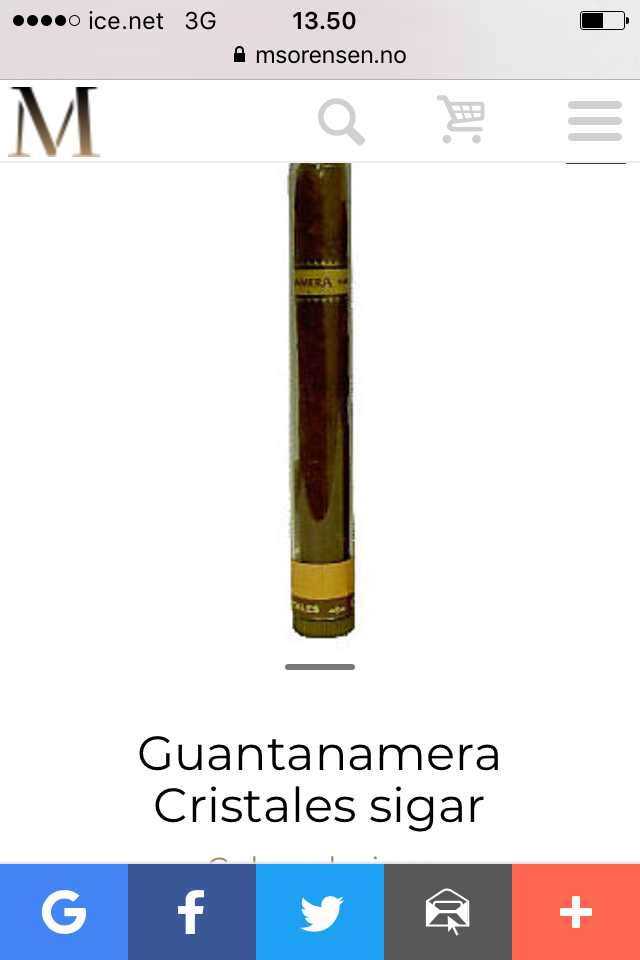Share this product on Twitter

[x=320, y=912]
